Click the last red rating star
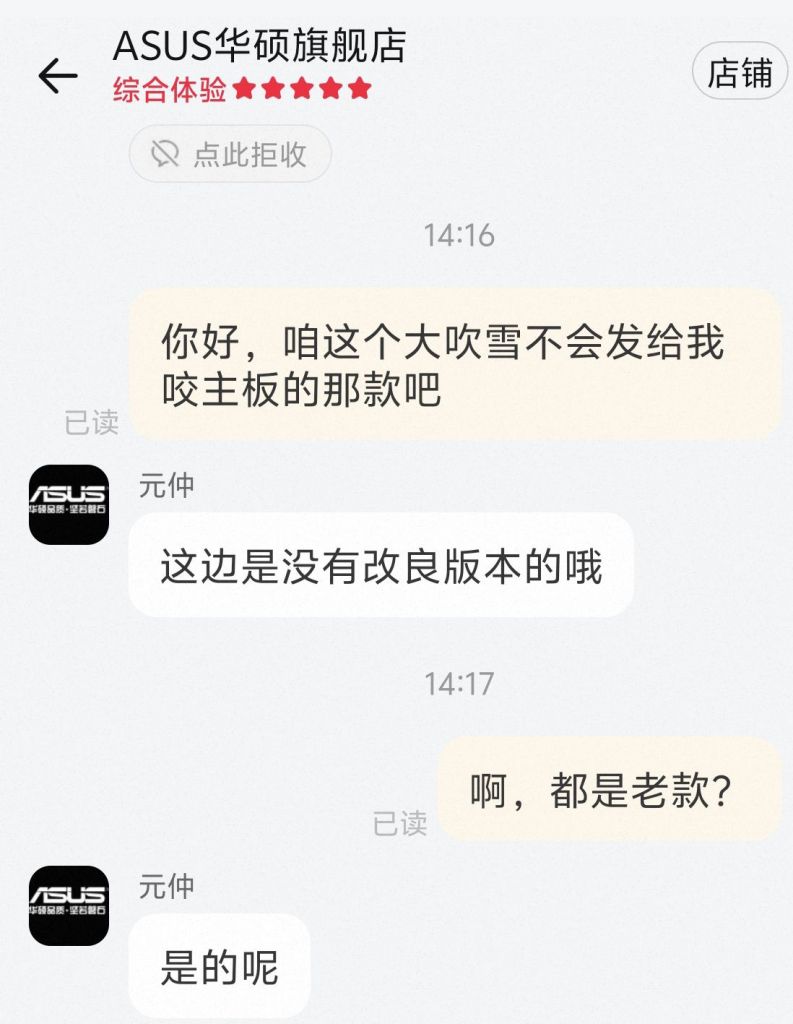Image resolution: width=793 pixels, height=1024 pixels. pyautogui.click(x=360, y=92)
